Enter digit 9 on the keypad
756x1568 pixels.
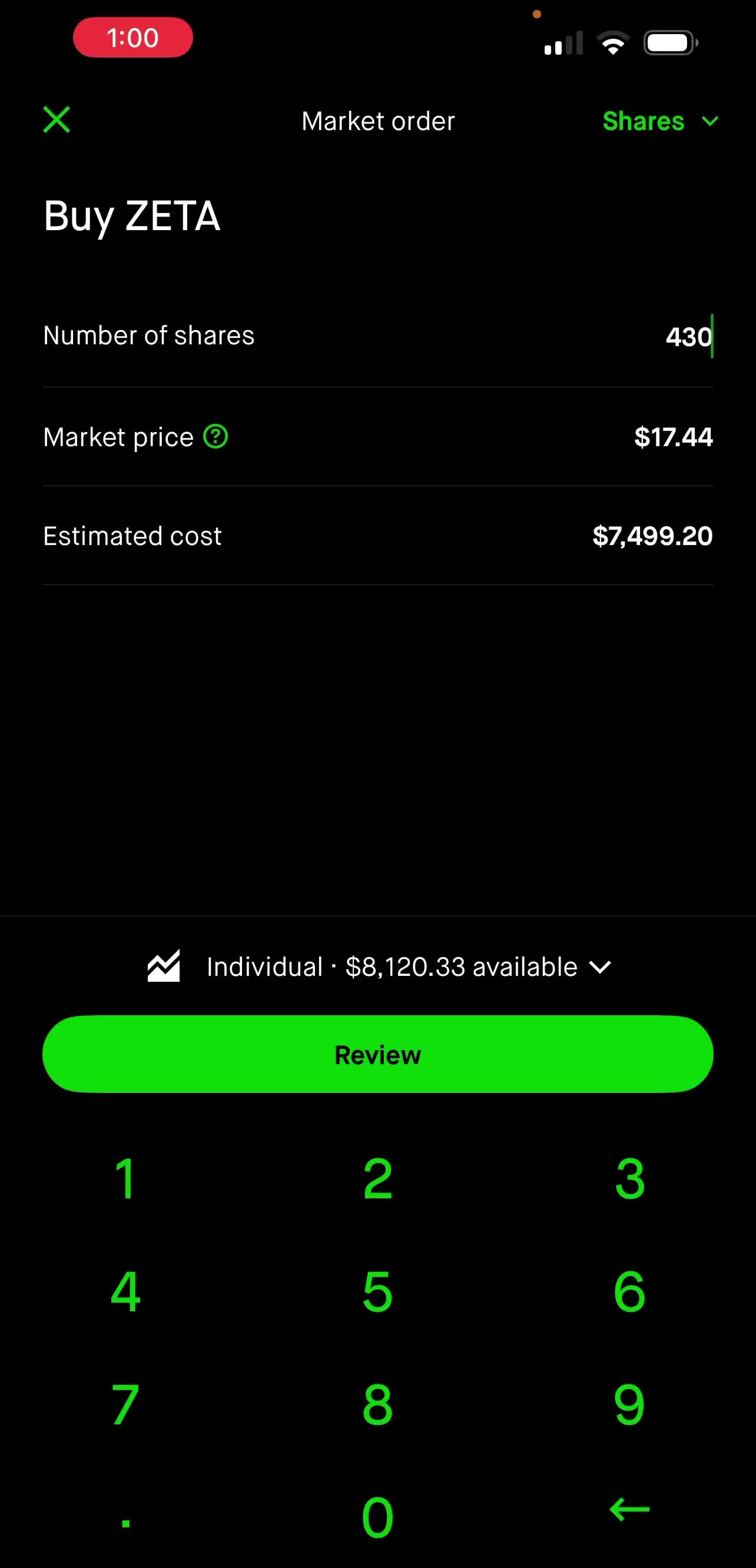629,1405
